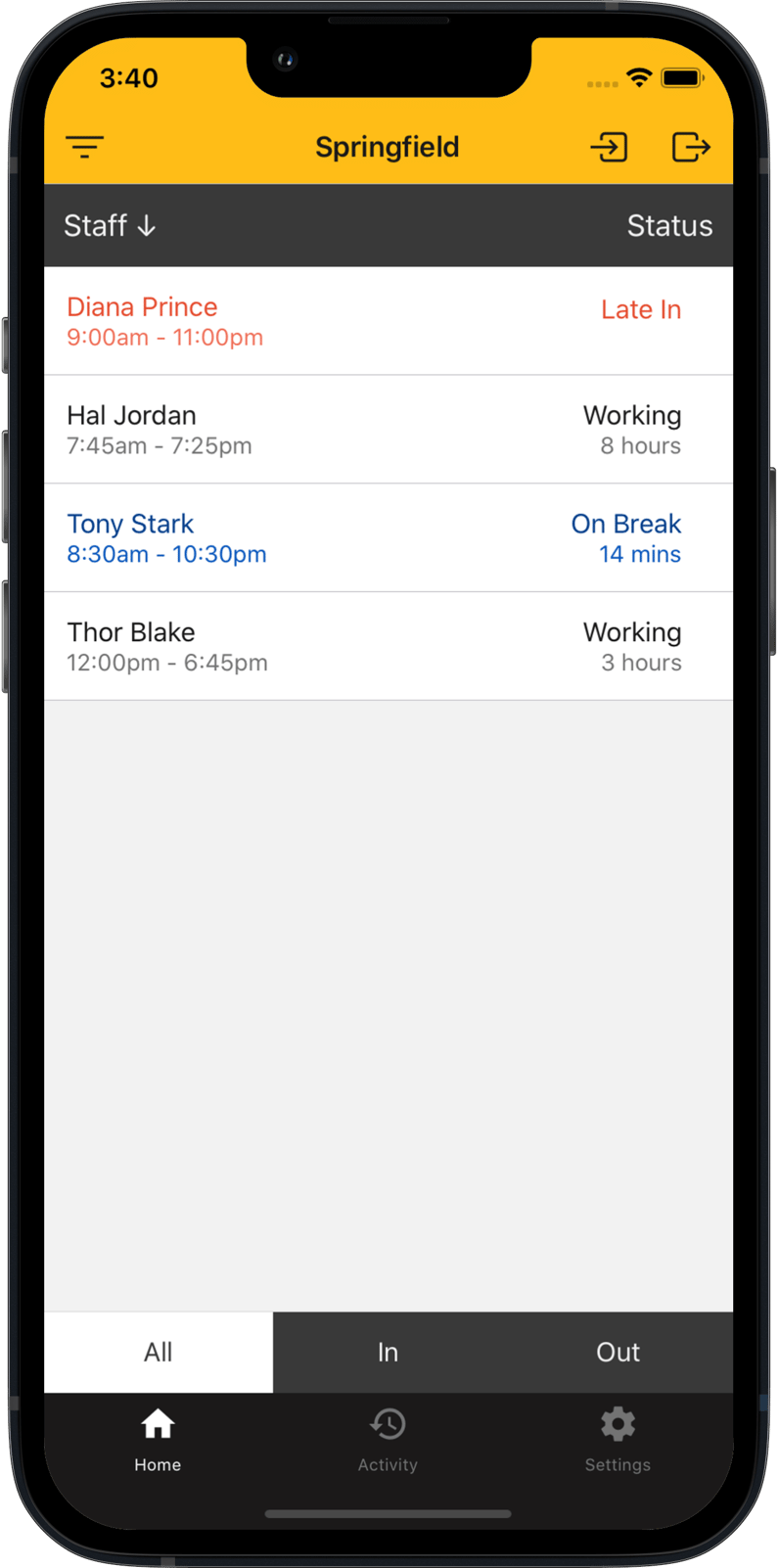Open the filter menu icon
This screenshot has width=778, height=1568.
coord(85,148)
